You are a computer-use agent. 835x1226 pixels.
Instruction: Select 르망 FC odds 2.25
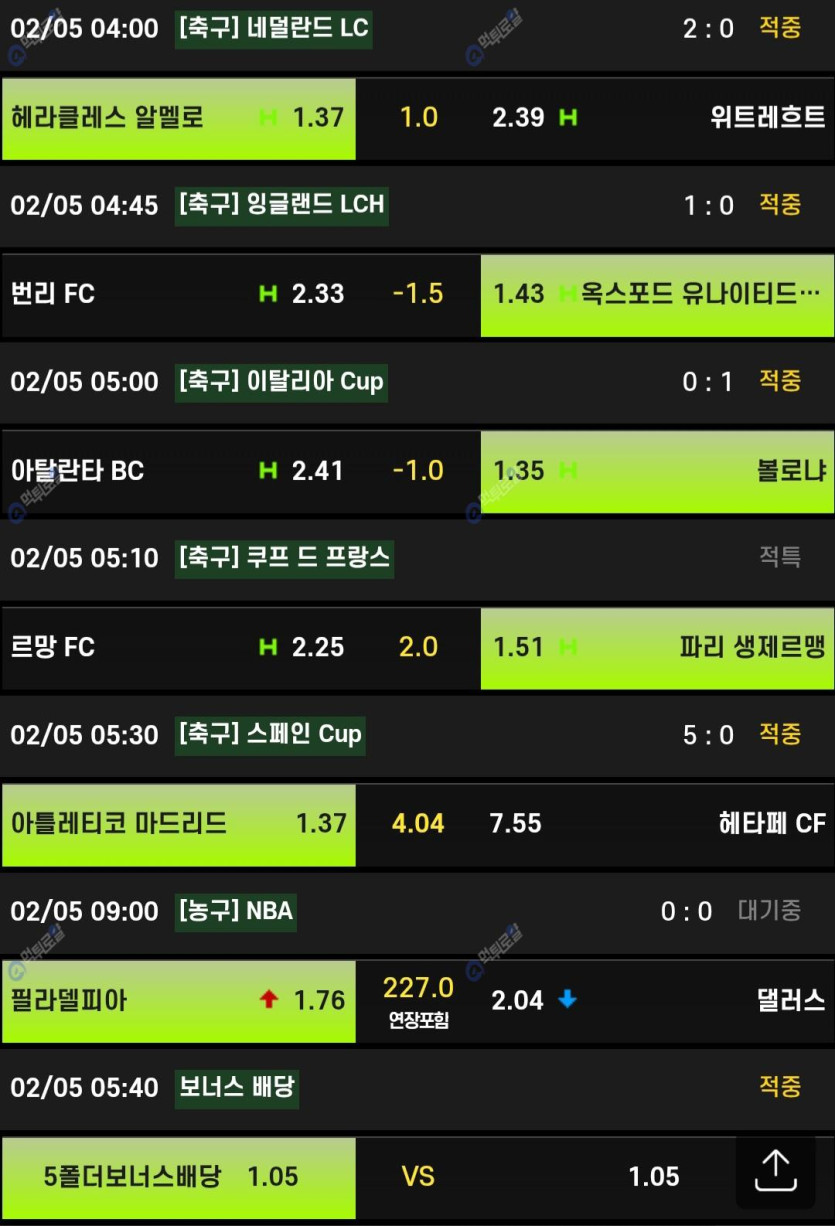coord(179,647)
